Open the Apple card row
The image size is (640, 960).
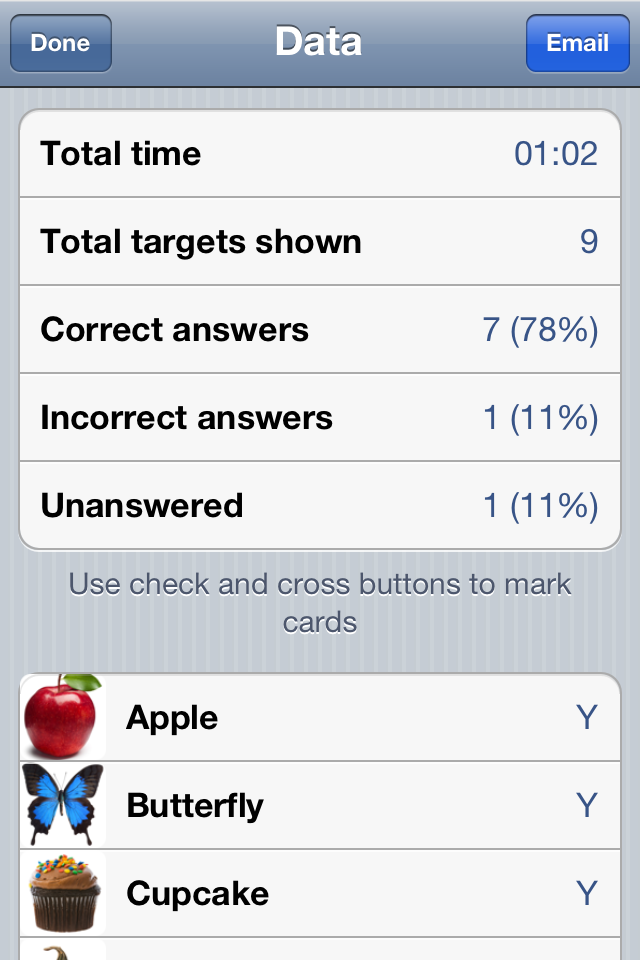click(x=320, y=717)
